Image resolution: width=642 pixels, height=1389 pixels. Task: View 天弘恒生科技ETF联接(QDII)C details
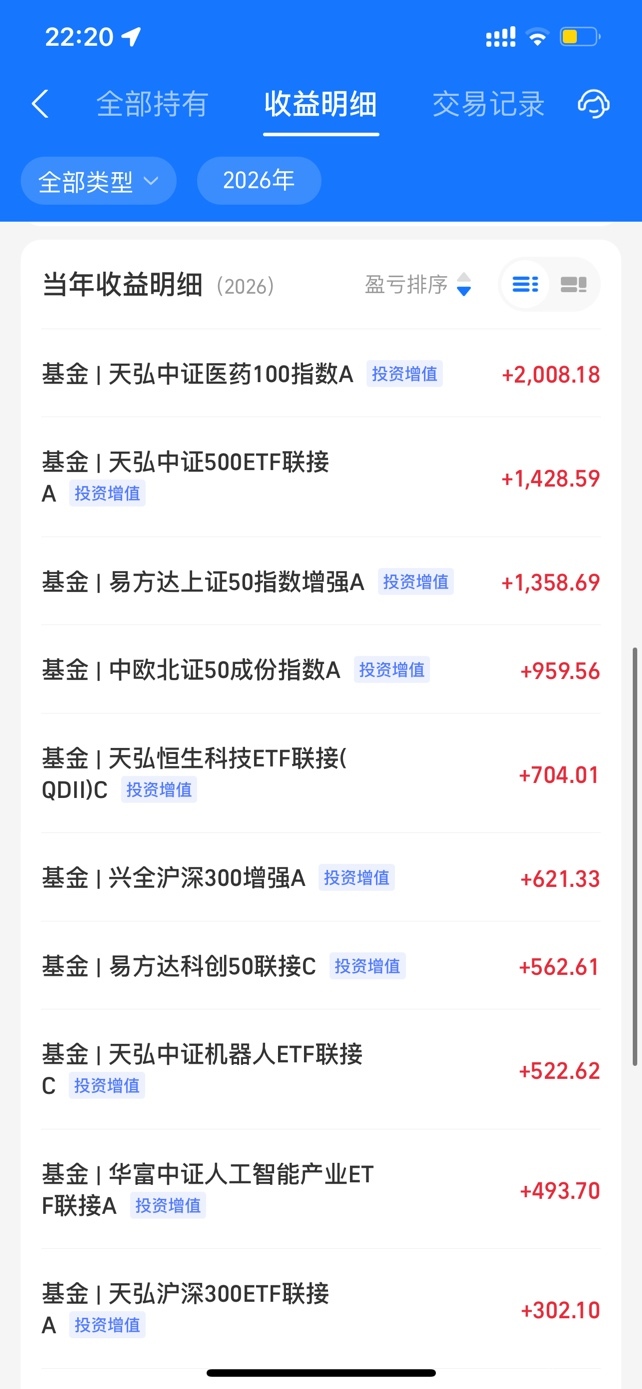click(320, 773)
